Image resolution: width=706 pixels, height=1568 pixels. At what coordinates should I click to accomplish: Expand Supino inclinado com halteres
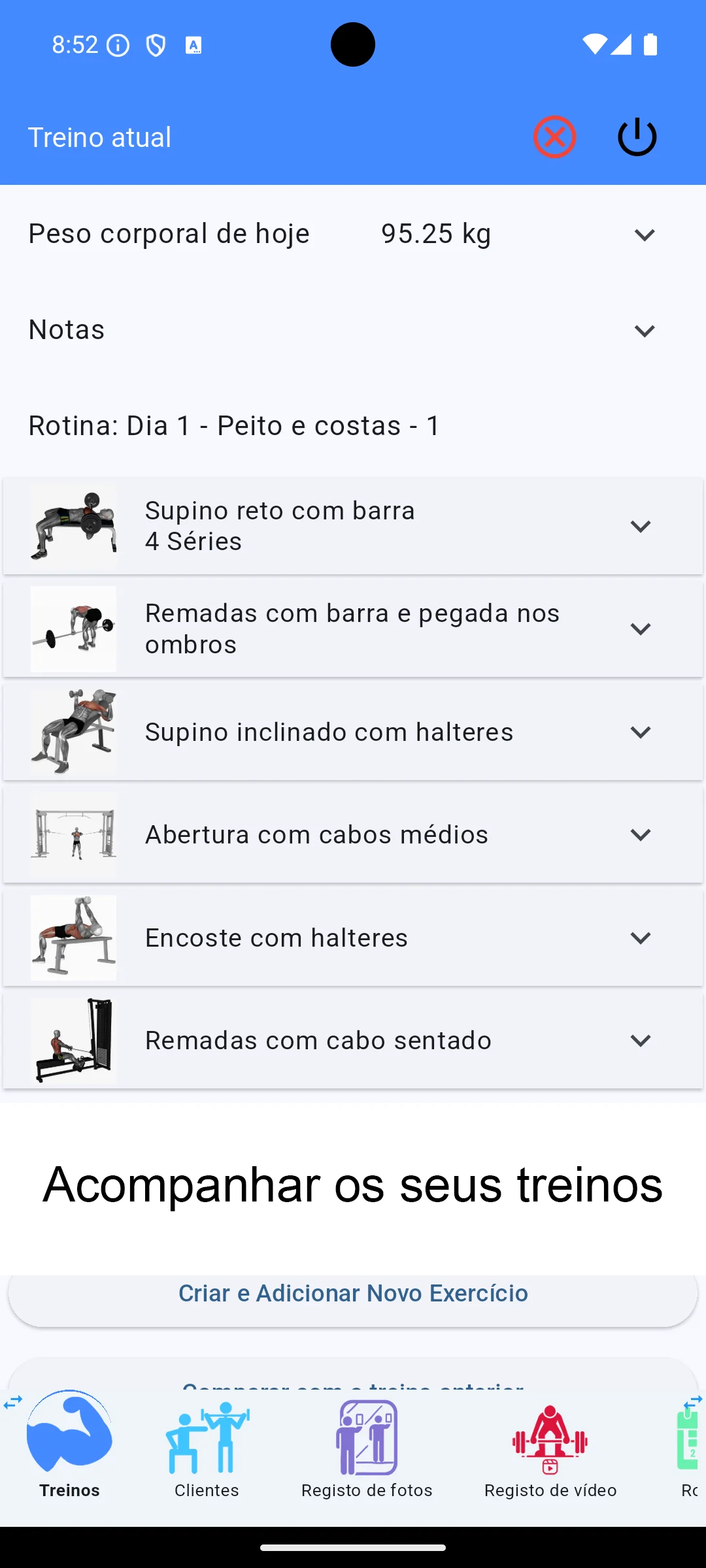[641, 732]
